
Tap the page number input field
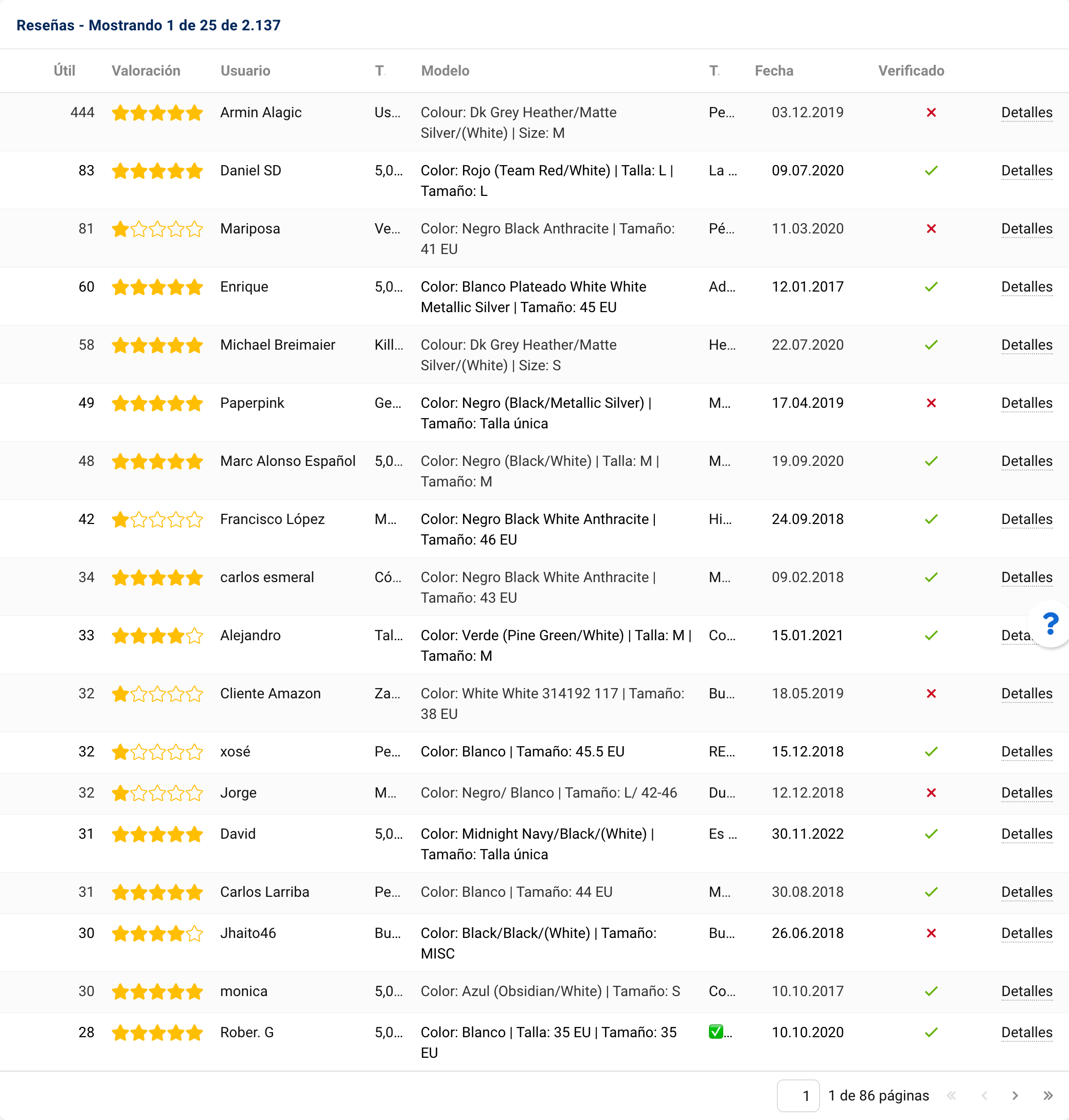[x=798, y=1095]
